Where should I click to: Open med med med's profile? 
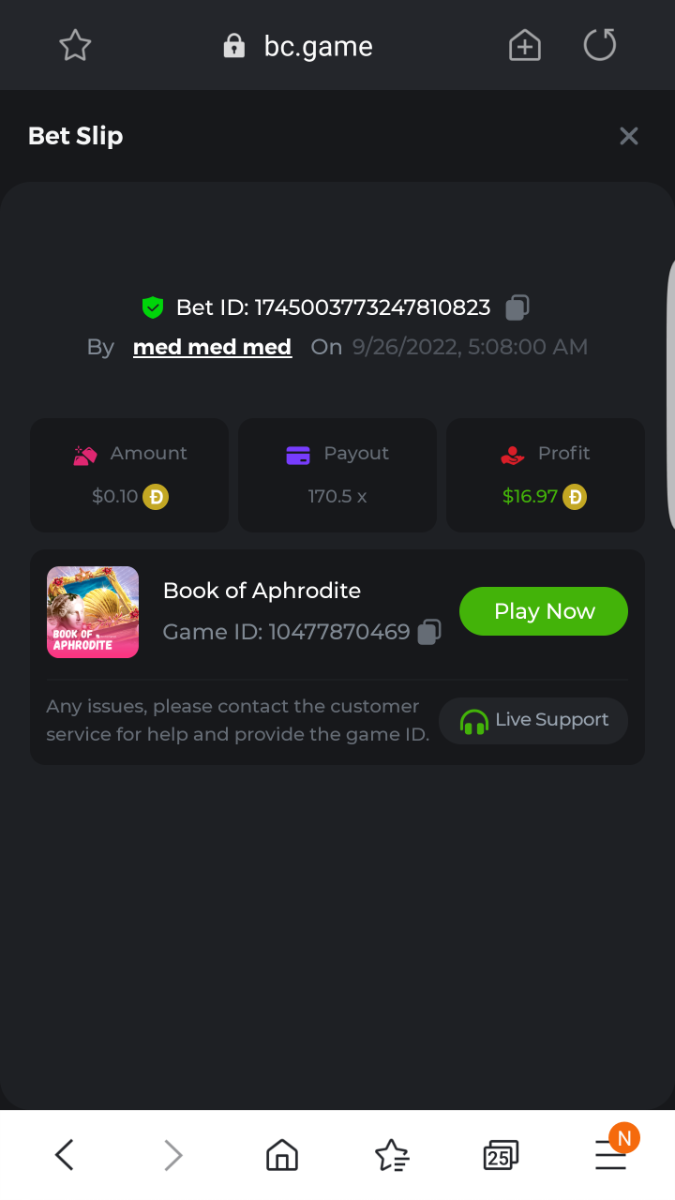[212, 347]
